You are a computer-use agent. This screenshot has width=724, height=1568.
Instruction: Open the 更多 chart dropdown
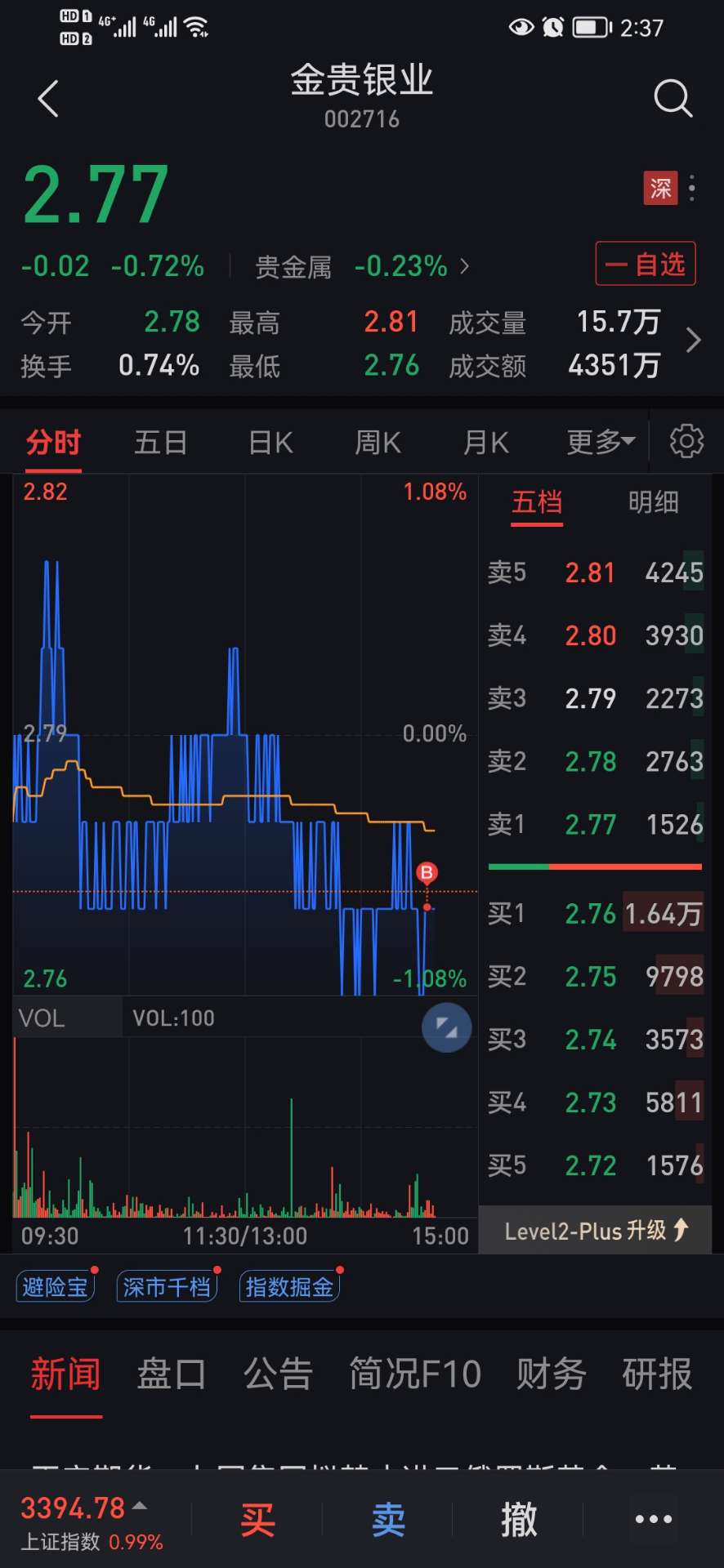tap(601, 443)
